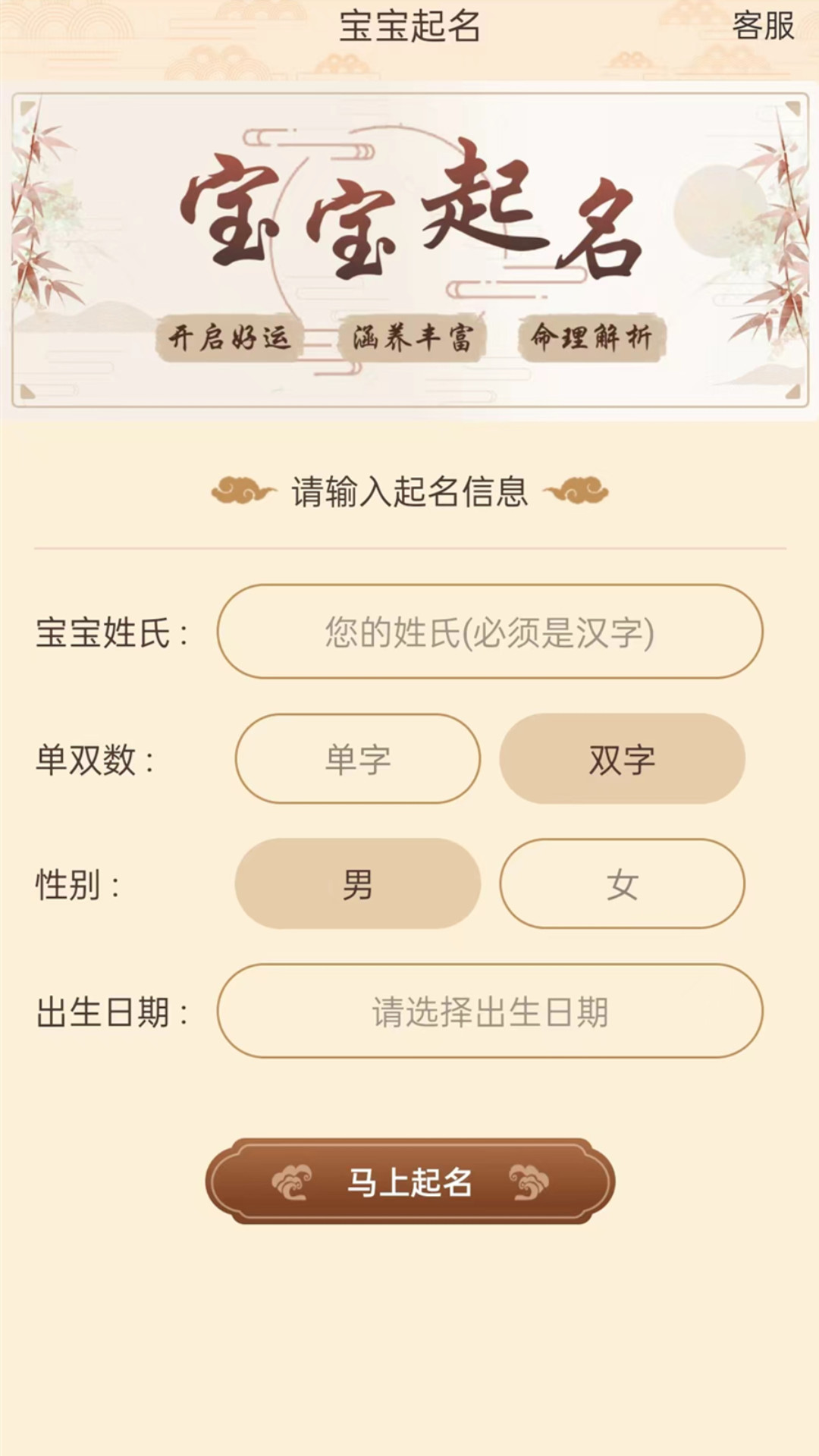Viewport: 819px width, 1456px height.
Task: Choose 女 as gender
Action: [622, 884]
